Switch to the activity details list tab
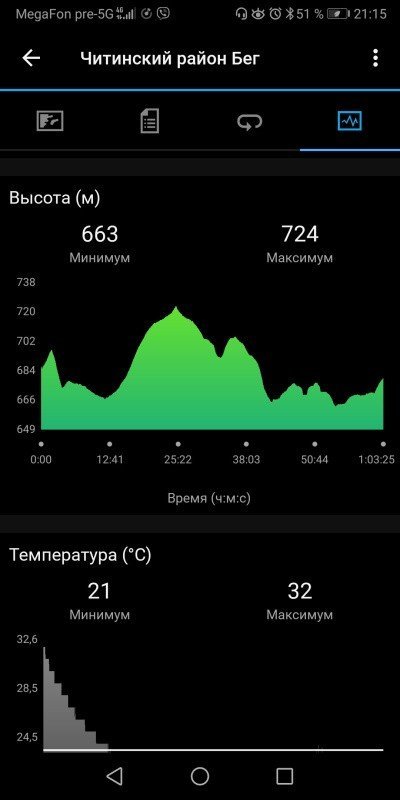The width and height of the screenshot is (400, 800). click(x=149, y=121)
